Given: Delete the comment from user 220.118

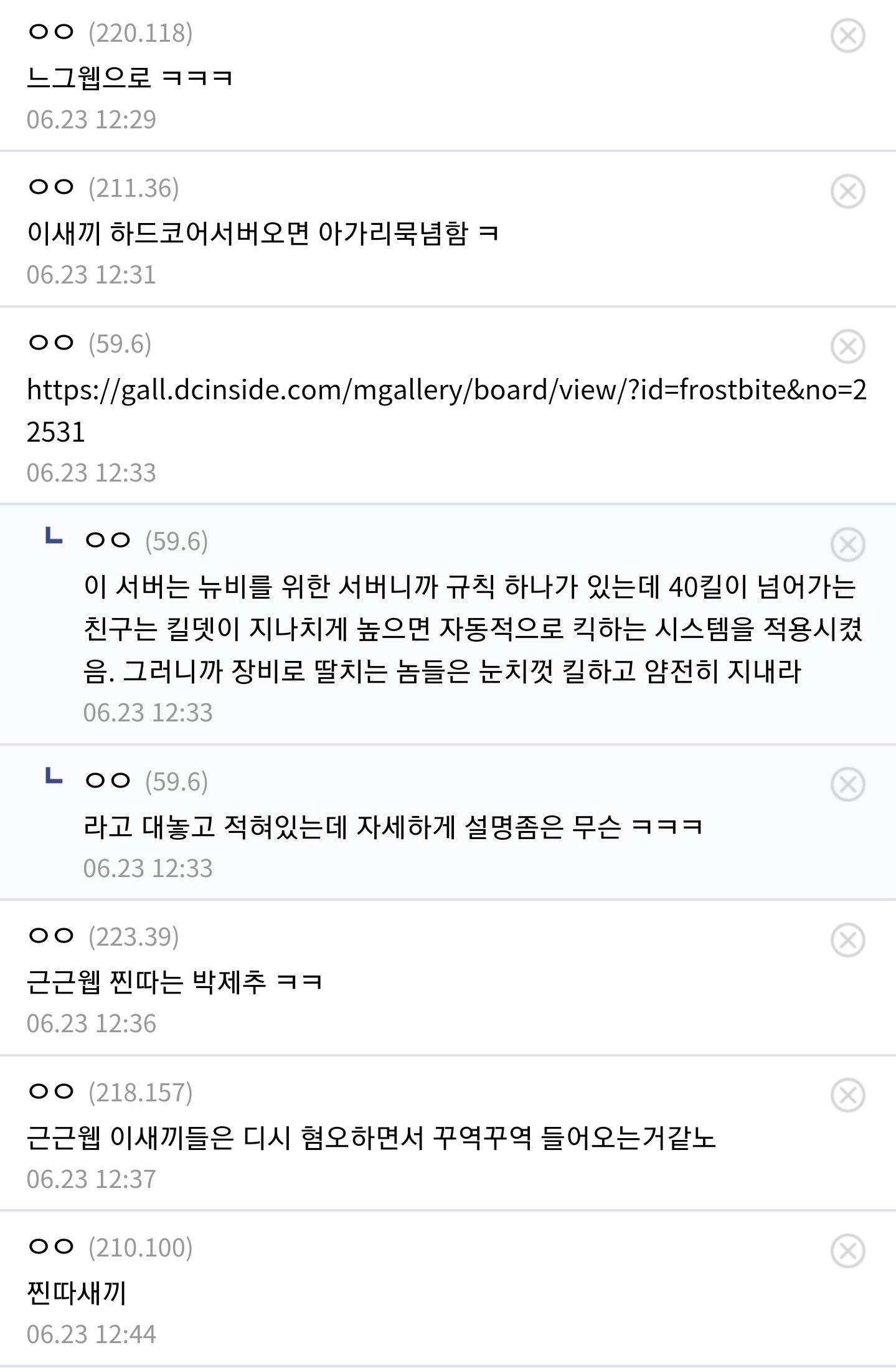Looking at the screenshot, I should [847, 36].
